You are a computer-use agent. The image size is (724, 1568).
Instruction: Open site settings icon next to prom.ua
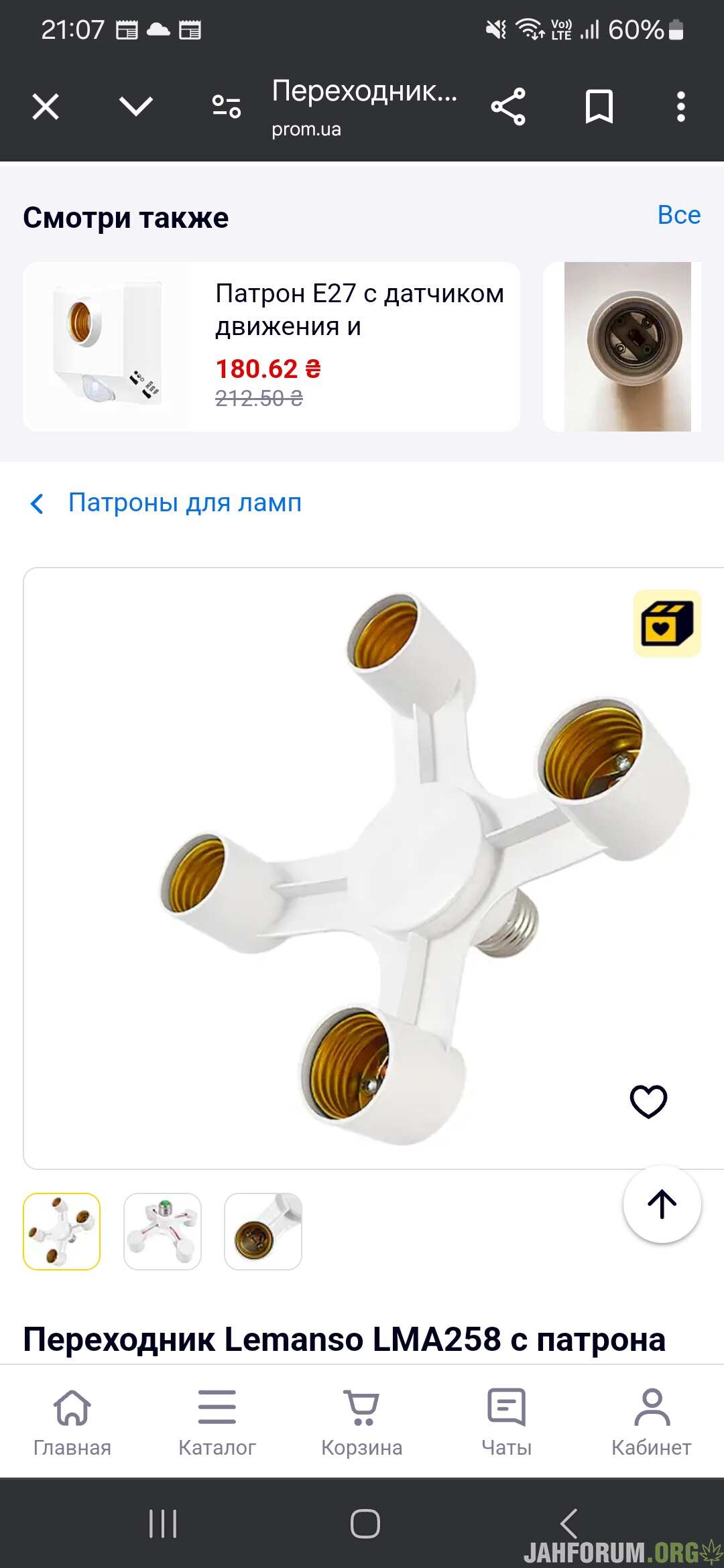[227, 107]
